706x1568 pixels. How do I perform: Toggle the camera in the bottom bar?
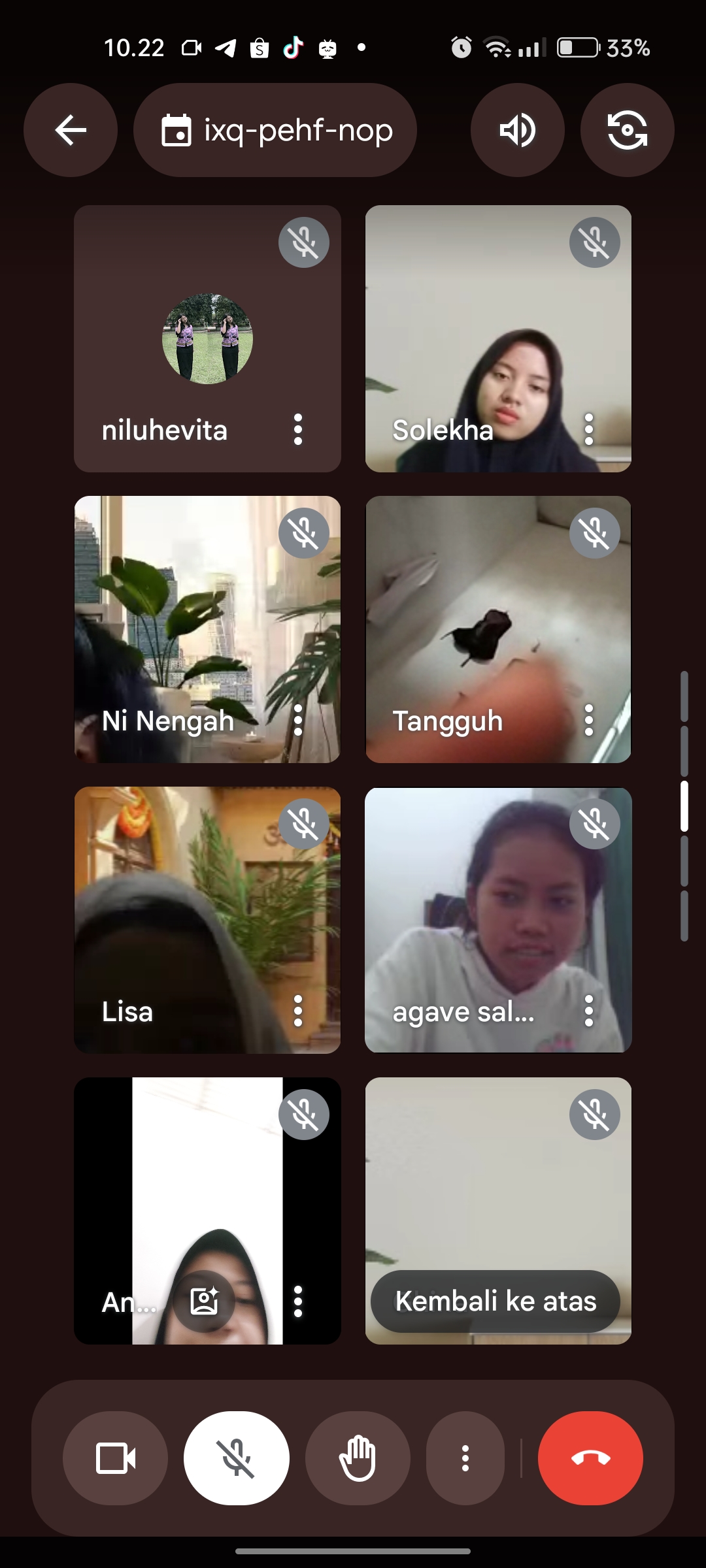115,1458
